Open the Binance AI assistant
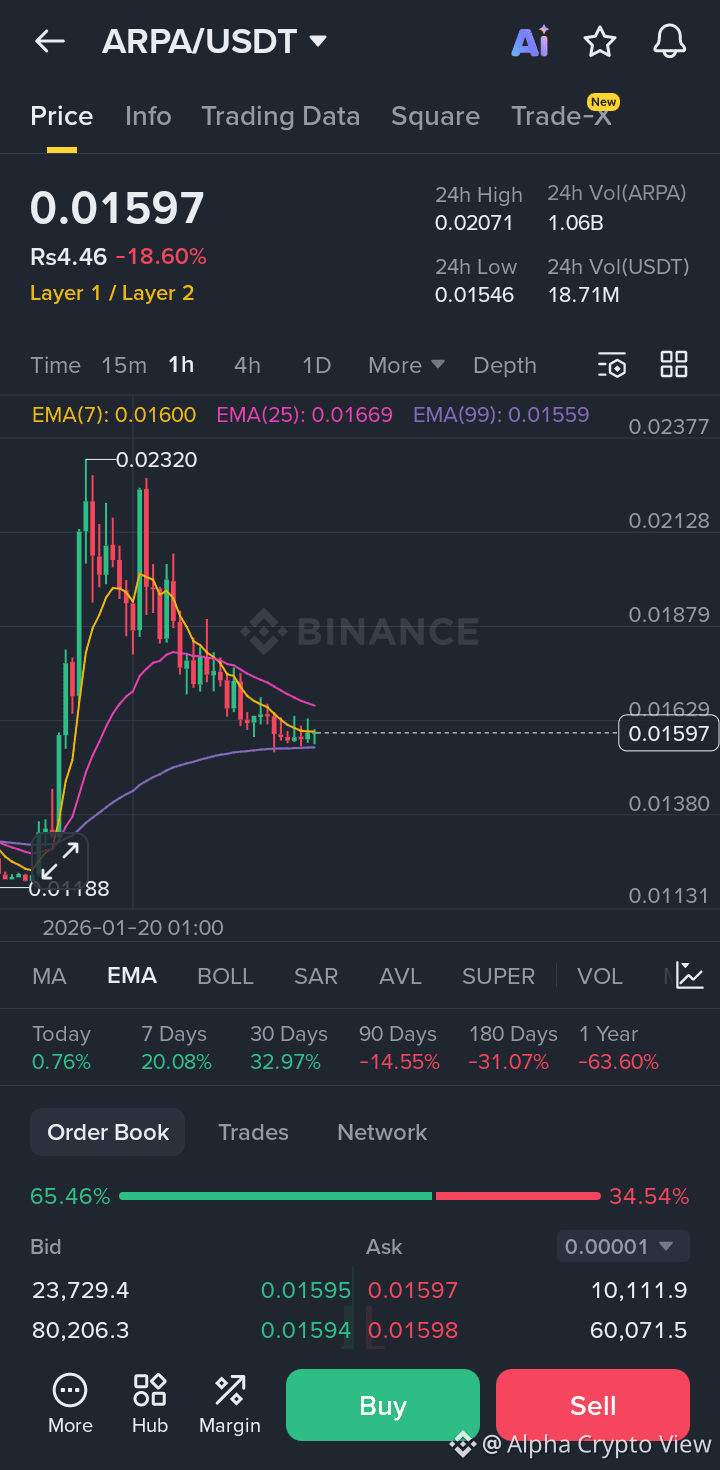The image size is (720, 1470). 530,41
